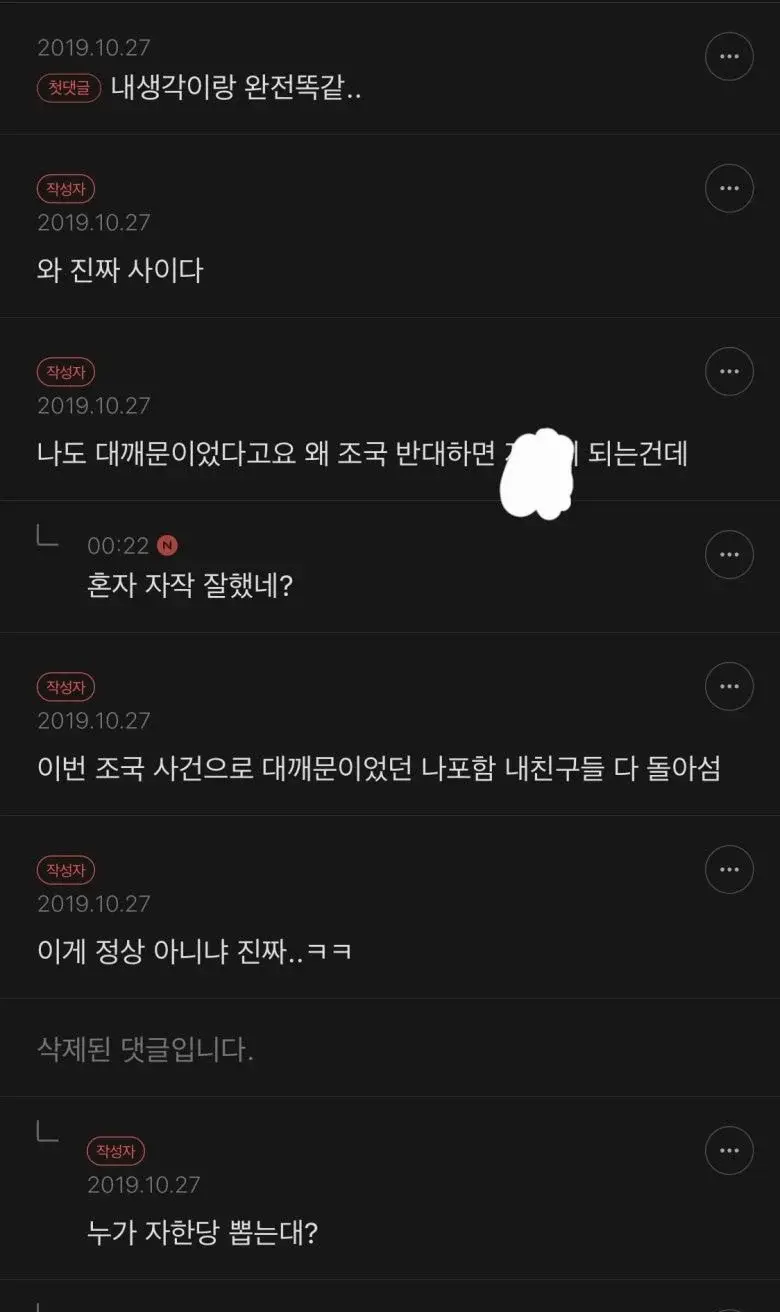The width and height of the screenshot is (780, 1312).
Task: Open options menu for comment '와 진짜 사이다'
Action: coord(729,188)
